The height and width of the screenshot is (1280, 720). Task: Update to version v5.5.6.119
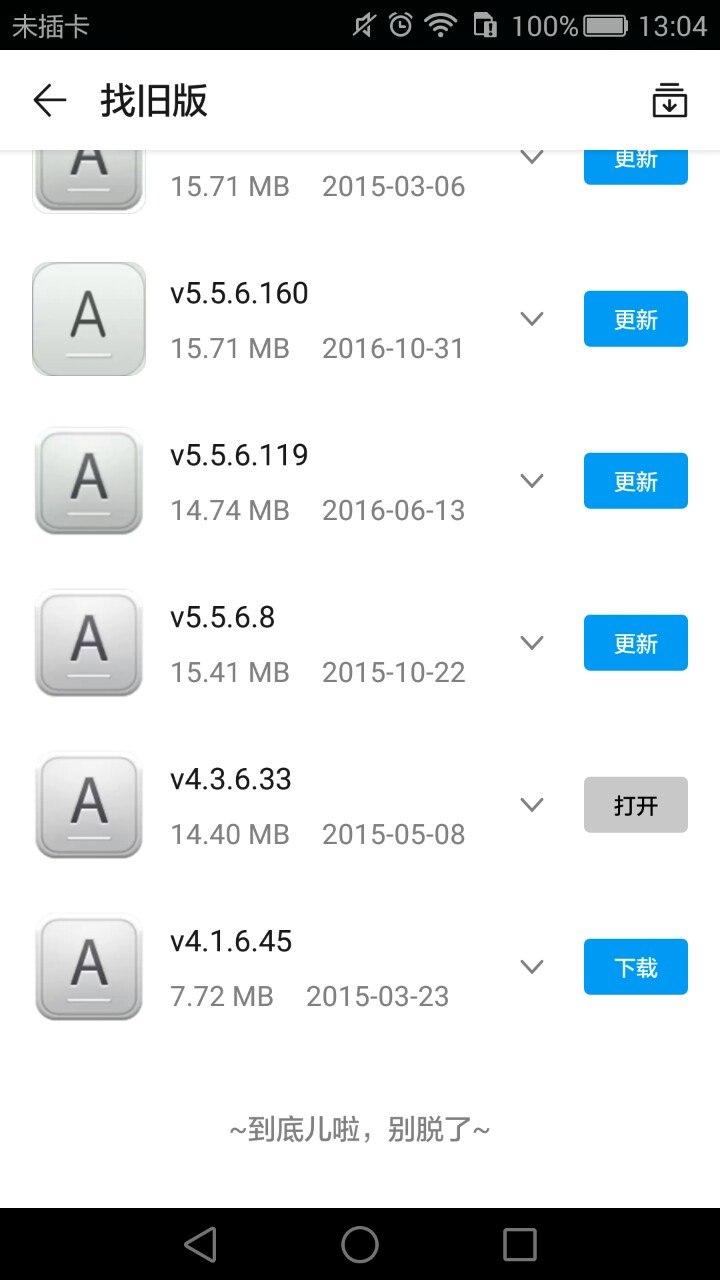click(x=635, y=481)
